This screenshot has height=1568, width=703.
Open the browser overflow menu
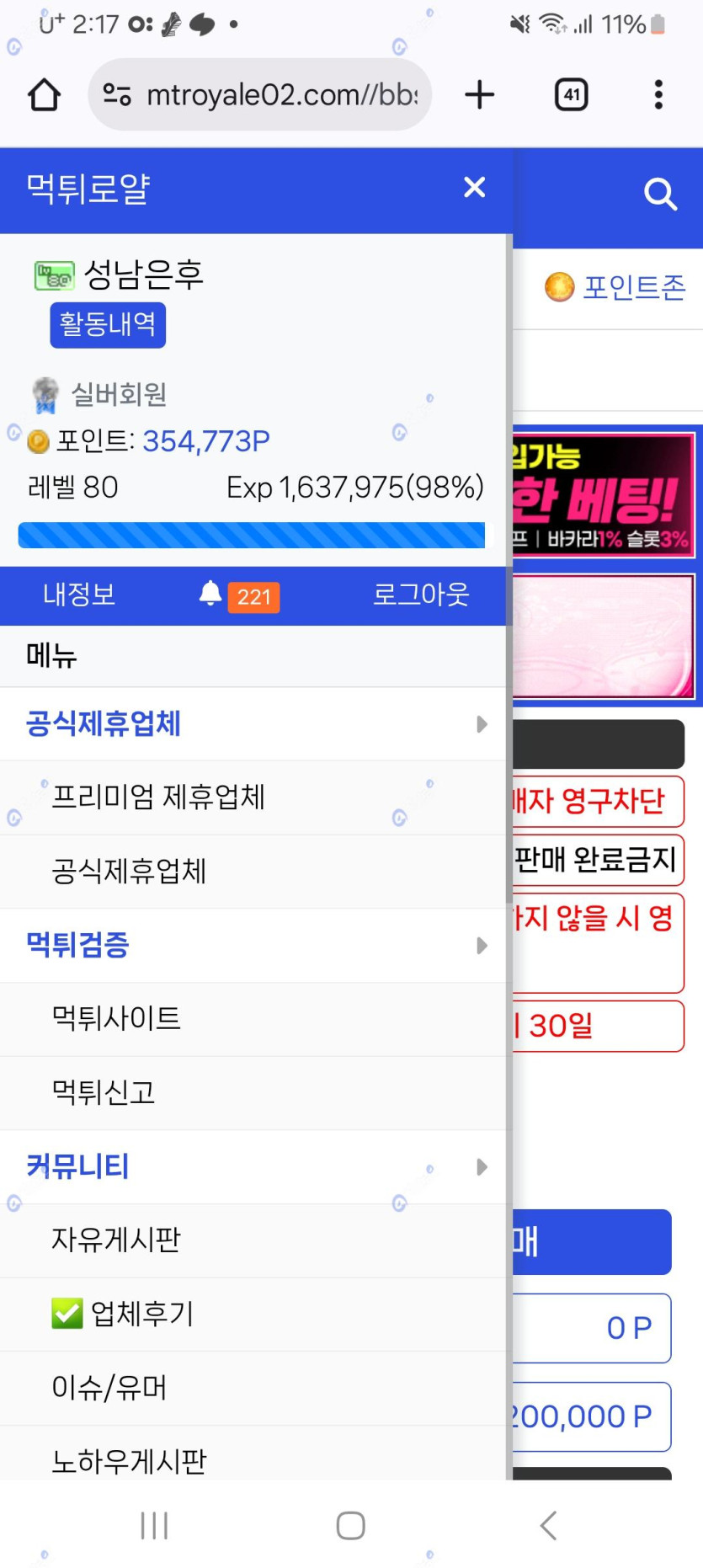(x=658, y=95)
